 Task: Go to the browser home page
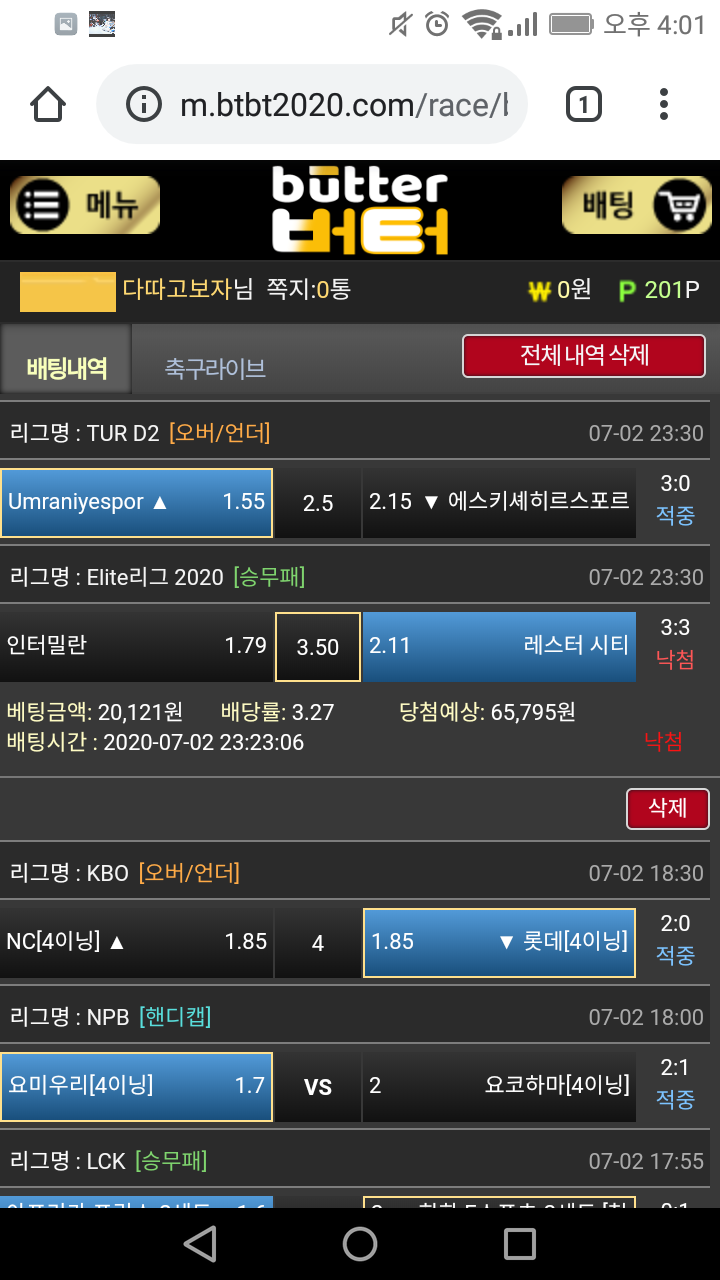pyautogui.click(x=48, y=104)
